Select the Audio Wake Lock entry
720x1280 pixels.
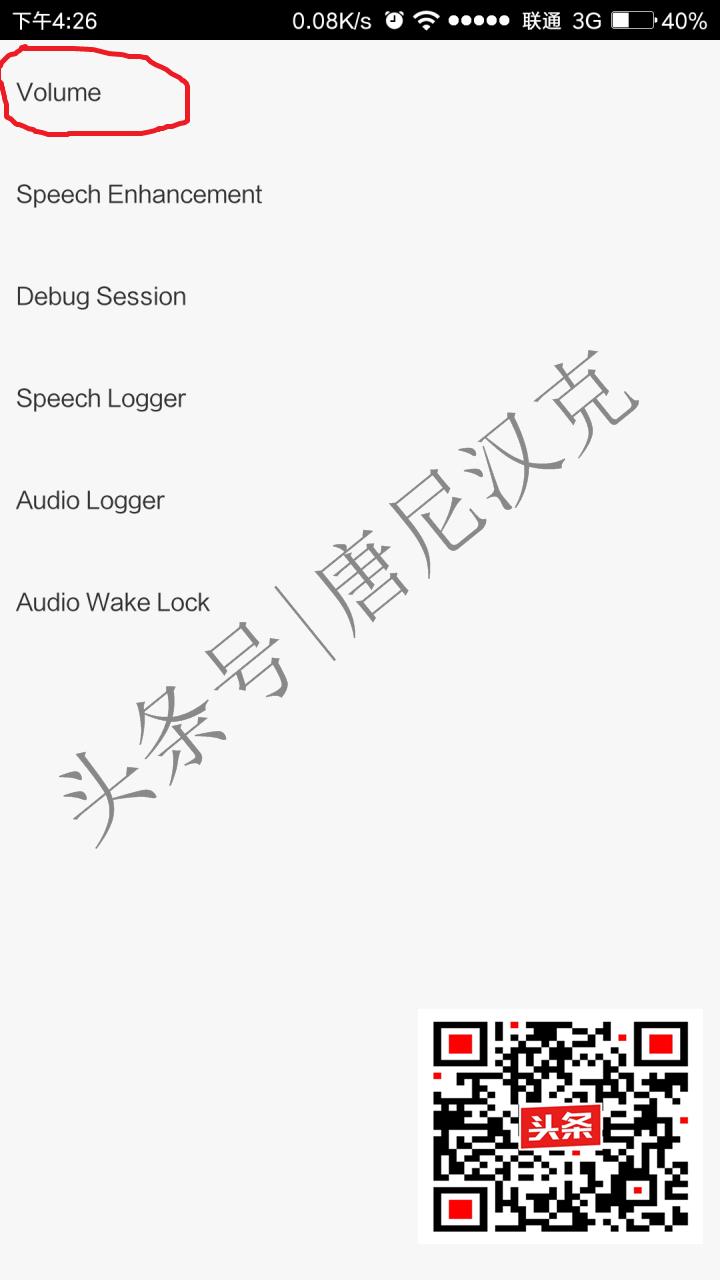pyautogui.click(x=112, y=602)
